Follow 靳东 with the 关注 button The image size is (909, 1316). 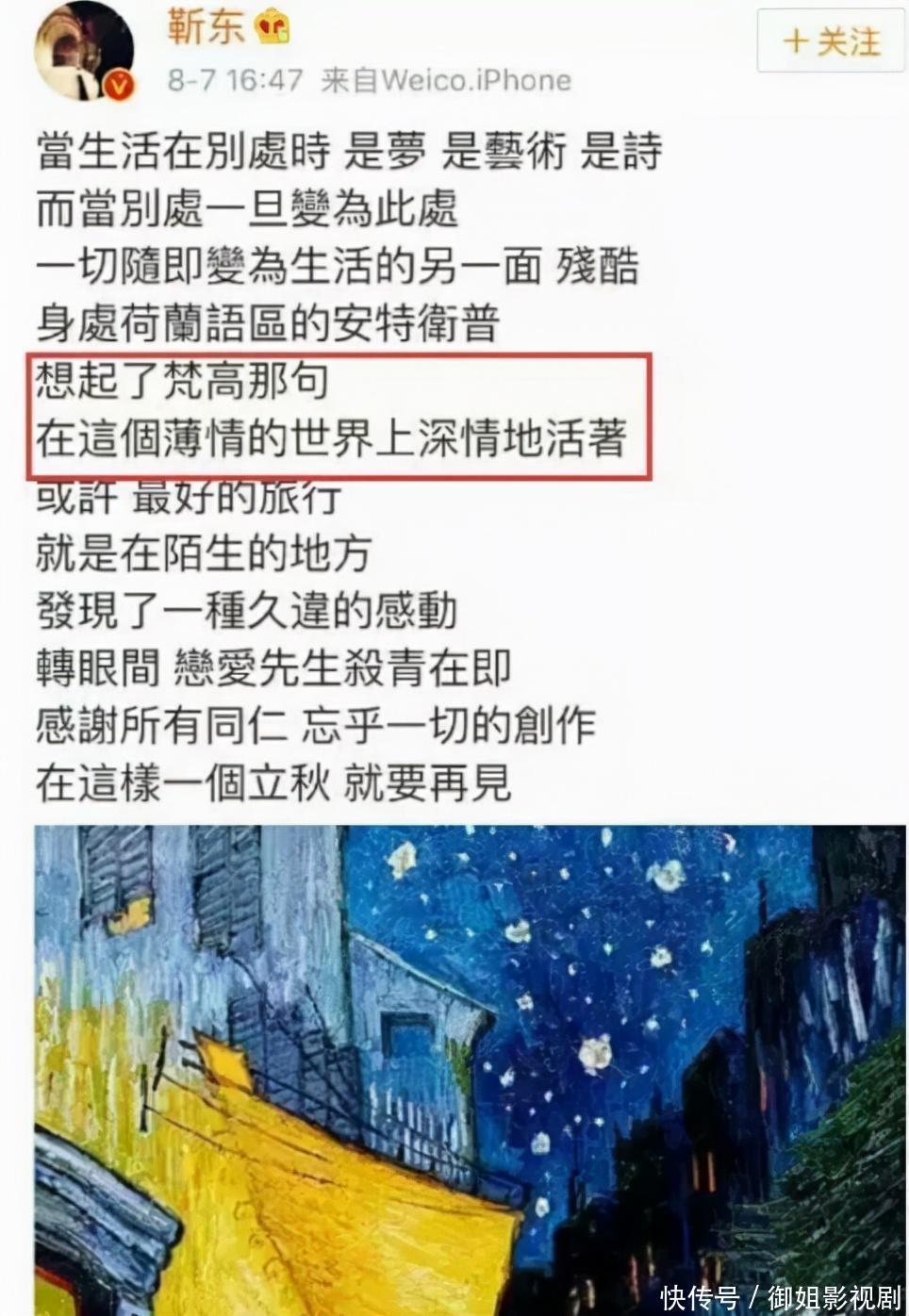pyautogui.click(x=832, y=41)
